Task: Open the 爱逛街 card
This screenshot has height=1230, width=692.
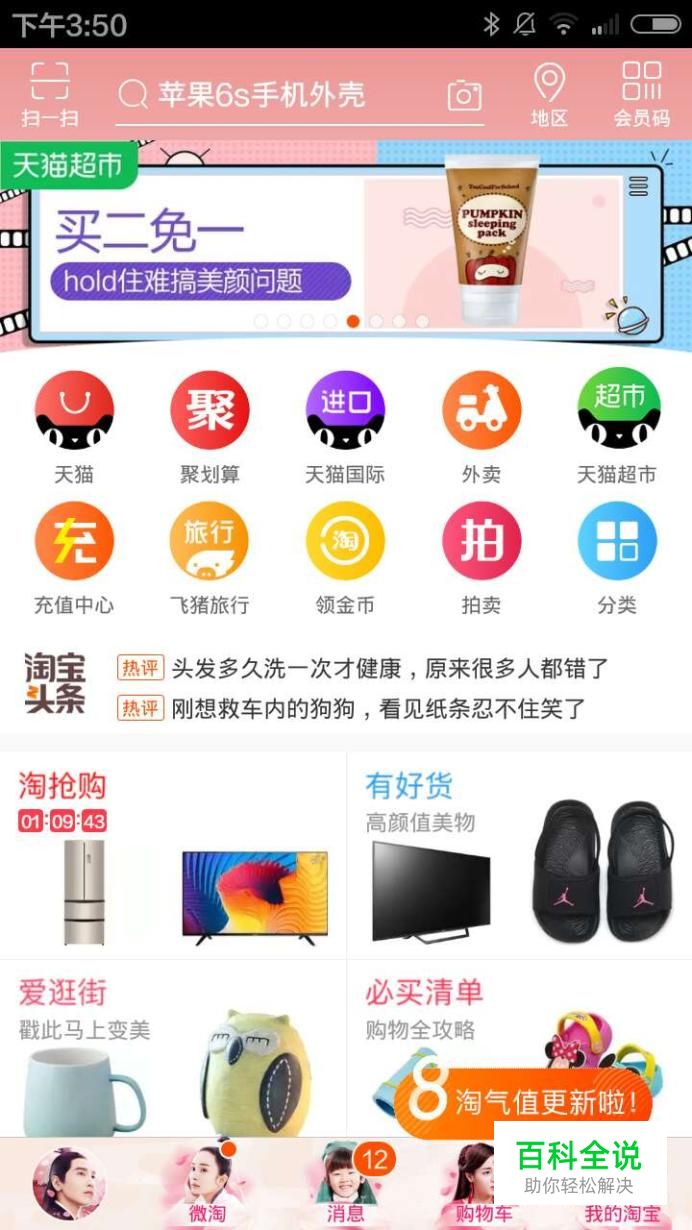Action: [173, 1050]
